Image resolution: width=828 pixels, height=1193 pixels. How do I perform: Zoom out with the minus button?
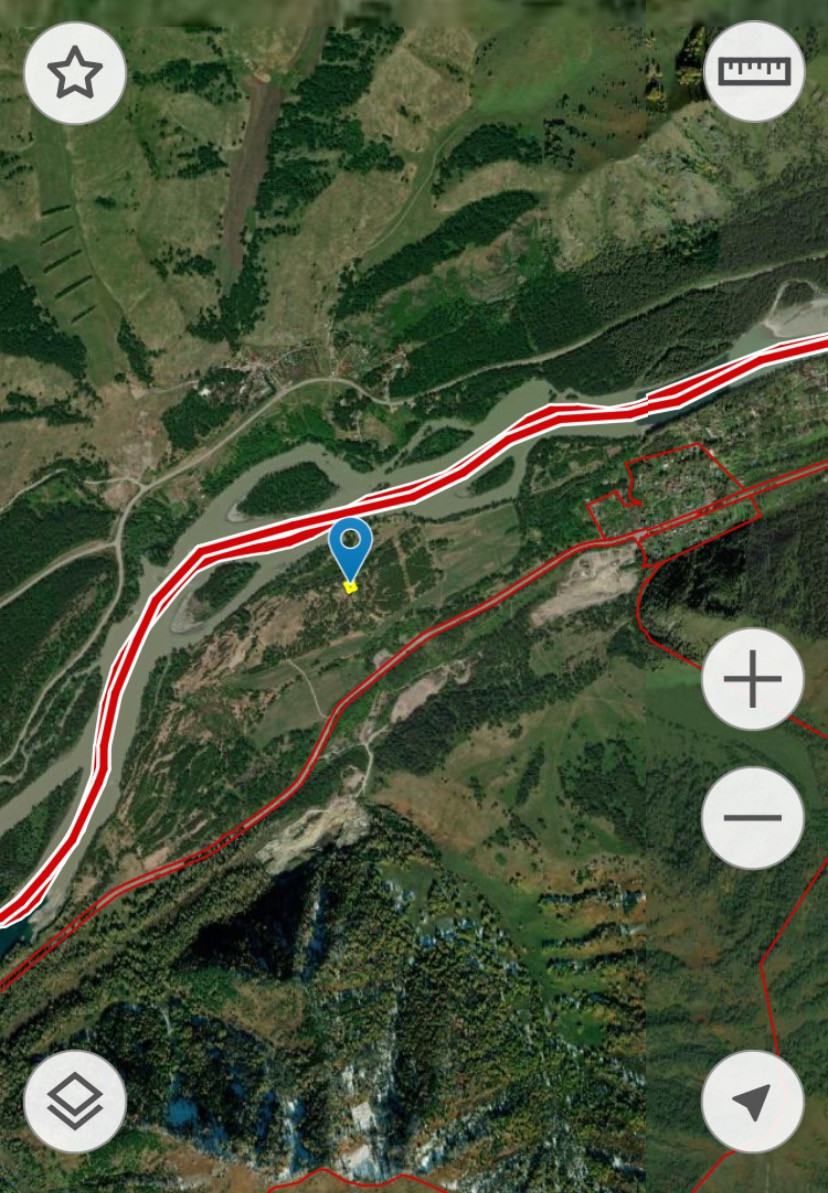click(752, 817)
